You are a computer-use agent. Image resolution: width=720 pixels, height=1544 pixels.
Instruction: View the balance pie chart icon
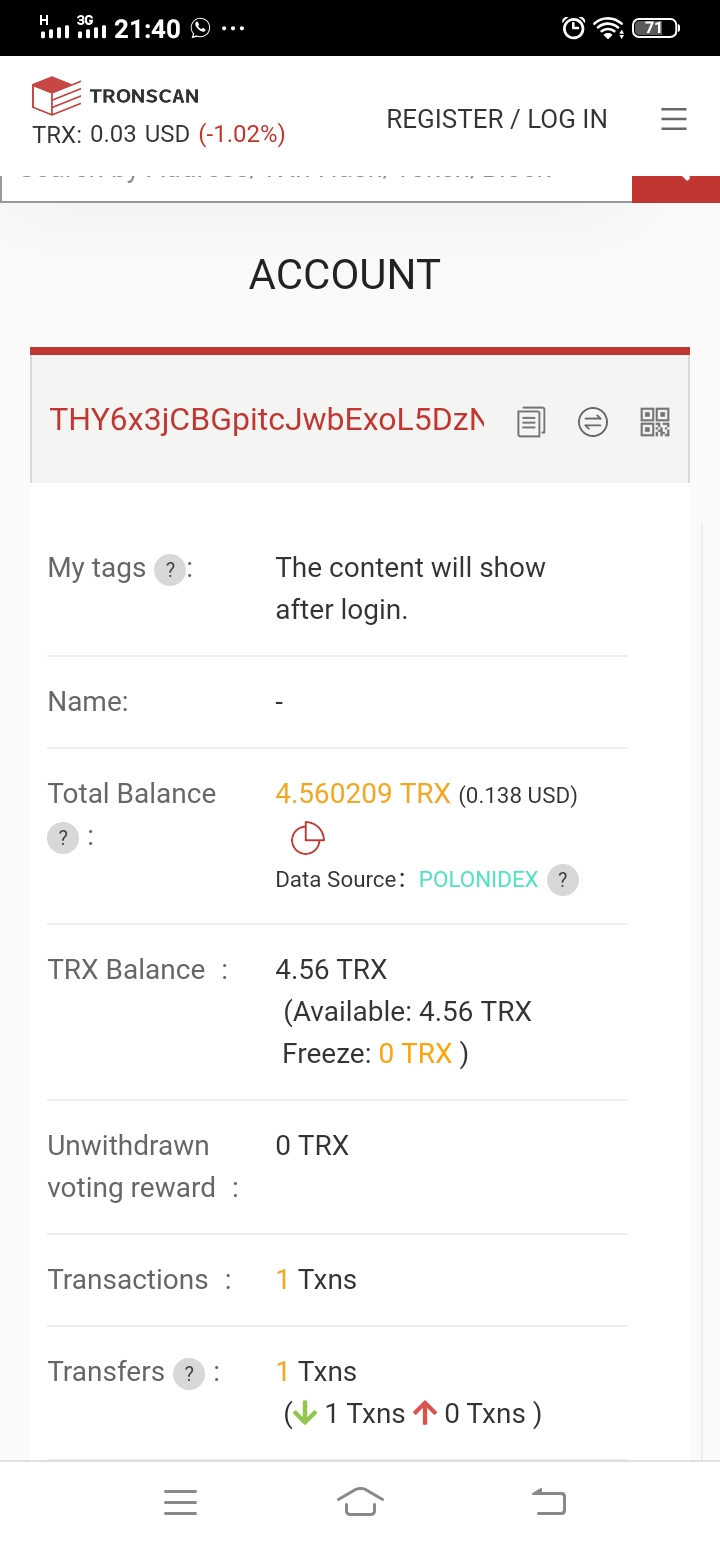point(308,838)
